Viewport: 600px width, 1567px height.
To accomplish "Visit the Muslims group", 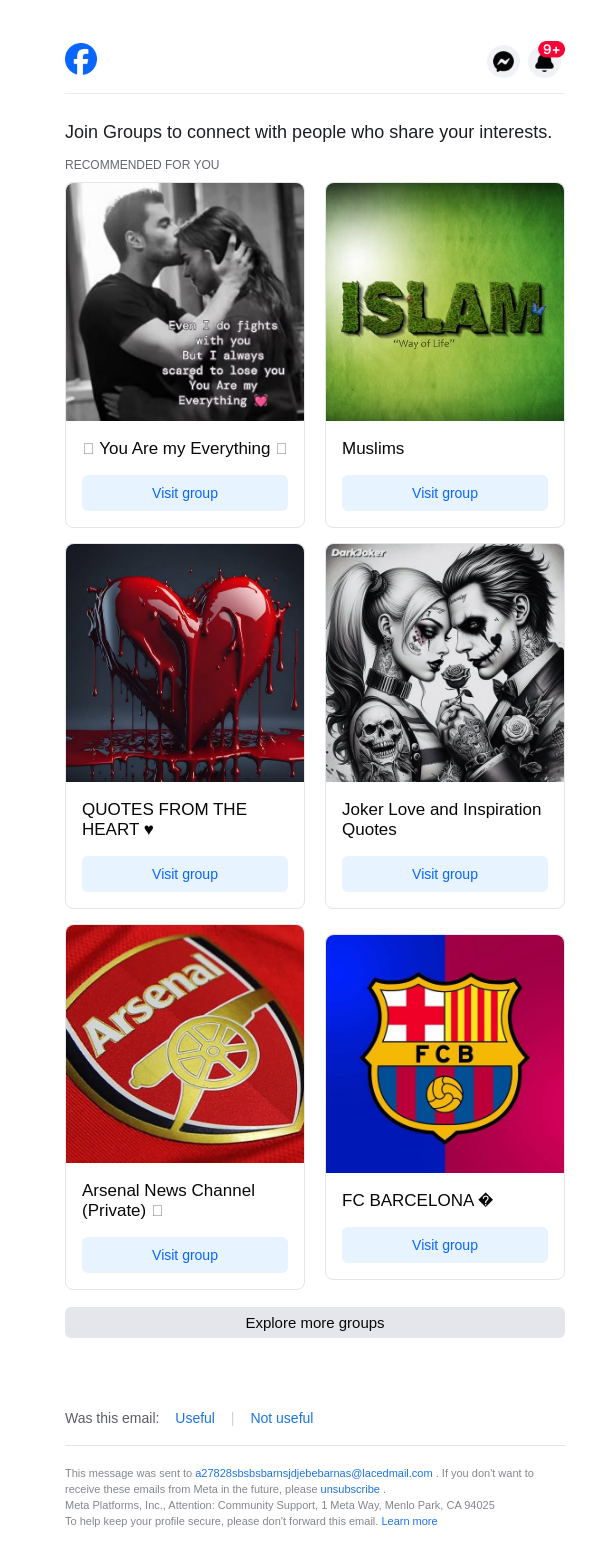I will 445,493.
